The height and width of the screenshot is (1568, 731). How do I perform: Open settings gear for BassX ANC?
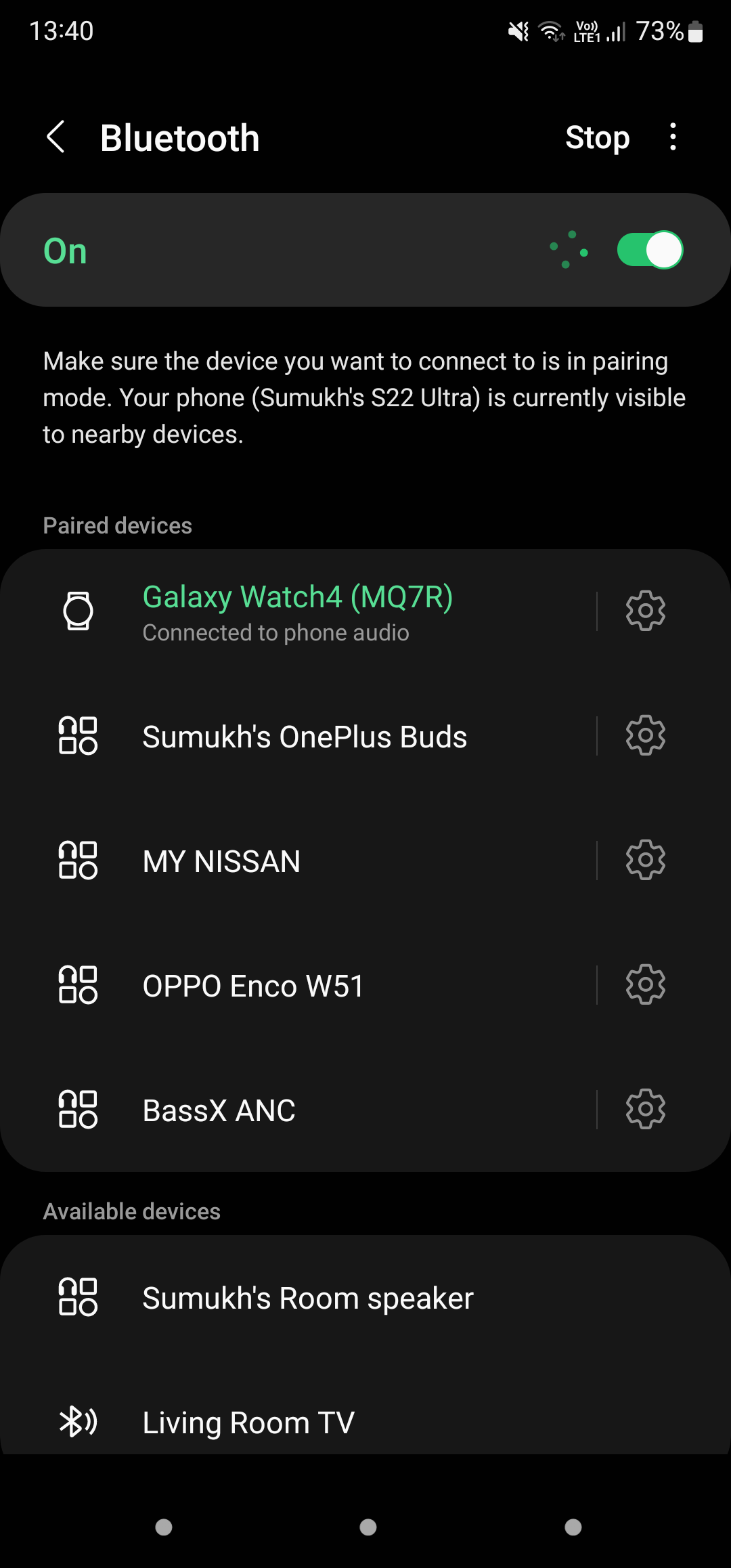pyautogui.click(x=645, y=1110)
